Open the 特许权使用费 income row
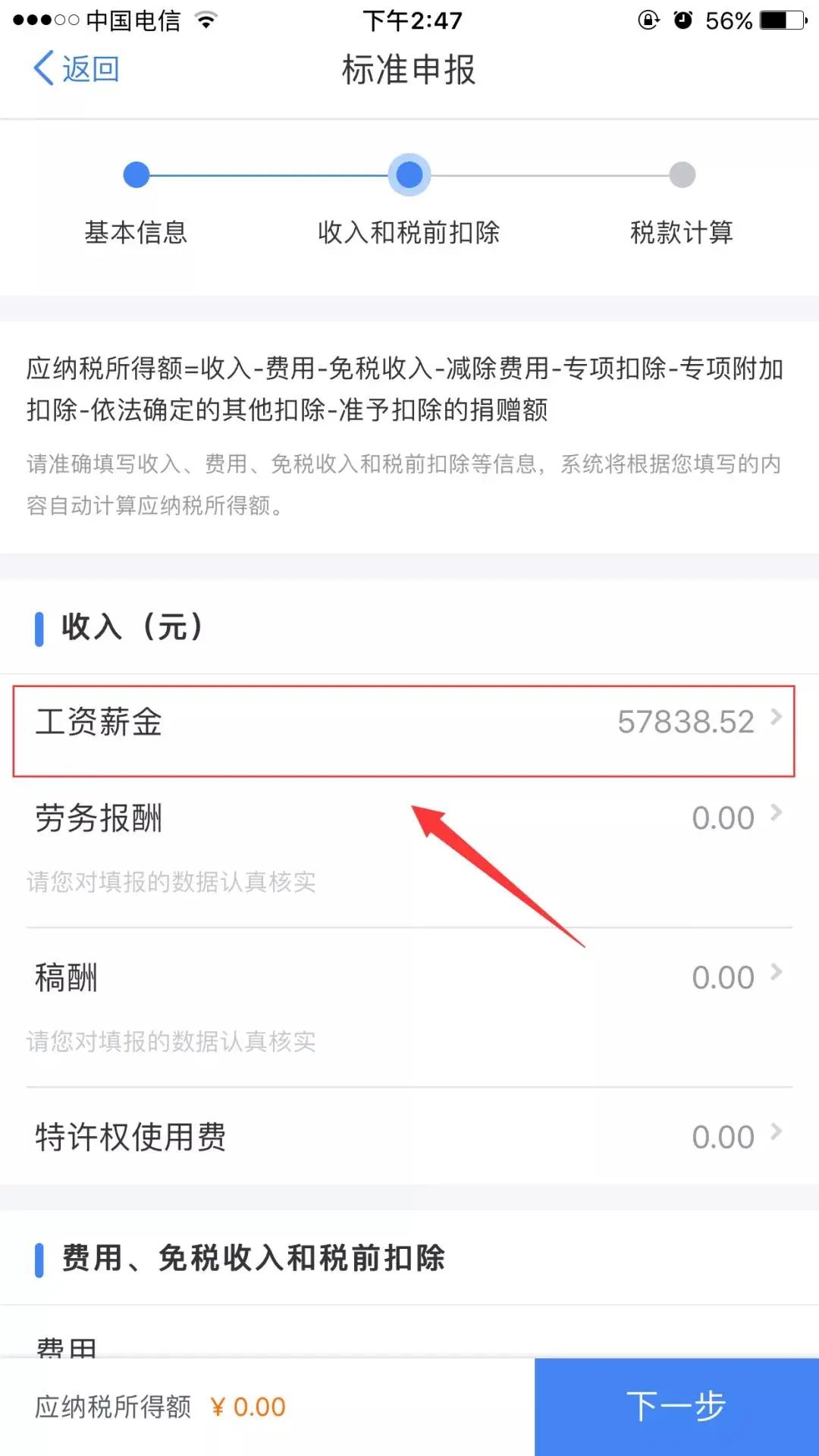 tap(409, 1136)
